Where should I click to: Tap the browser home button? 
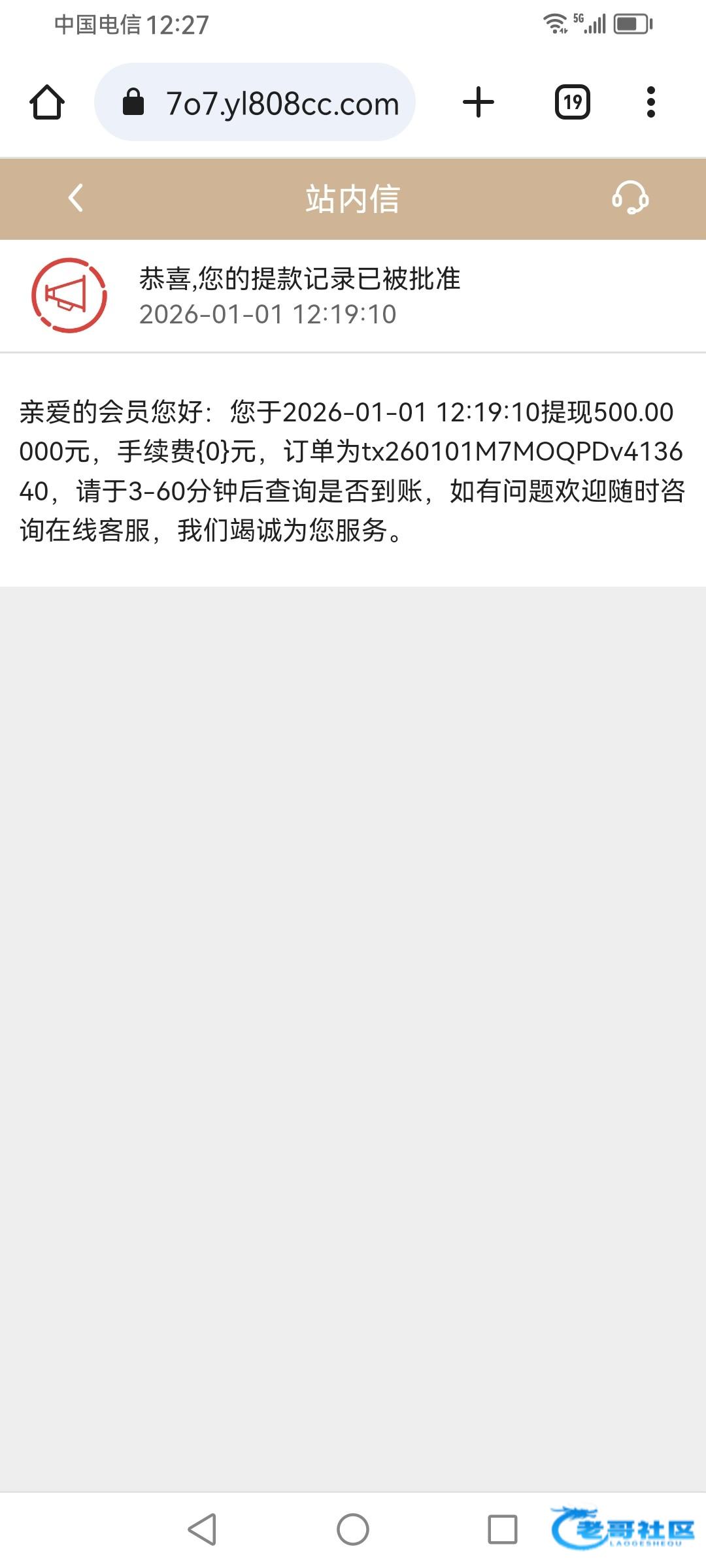tap(47, 103)
